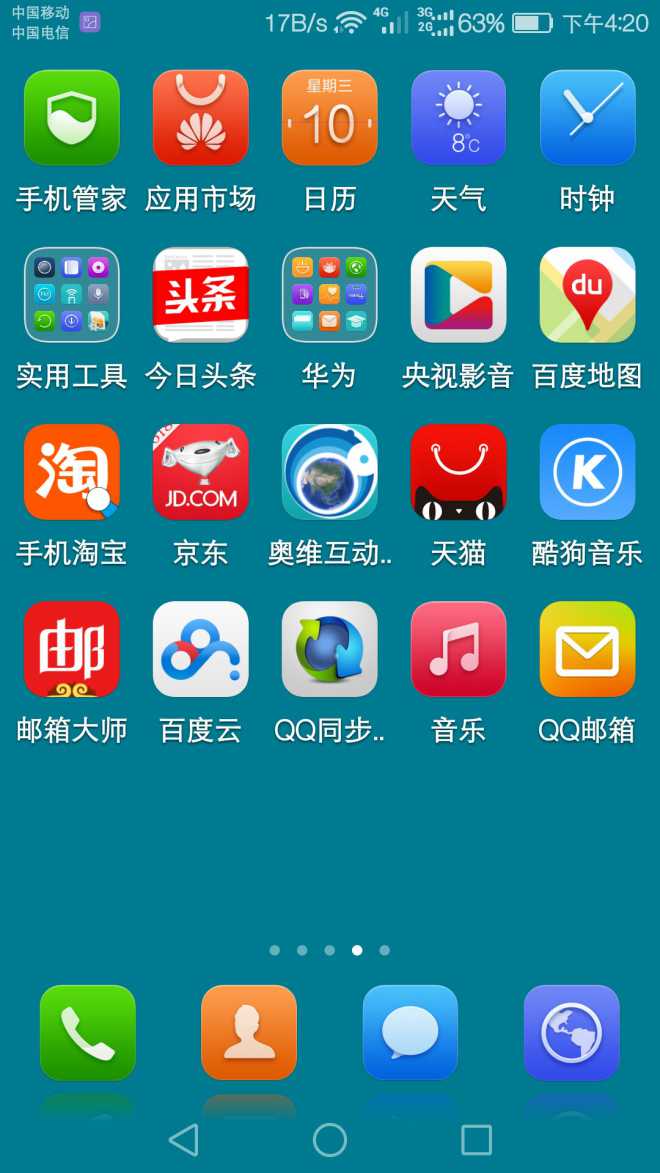
Task: Launch the 应用市场 app store
Action: coord(201,118)
